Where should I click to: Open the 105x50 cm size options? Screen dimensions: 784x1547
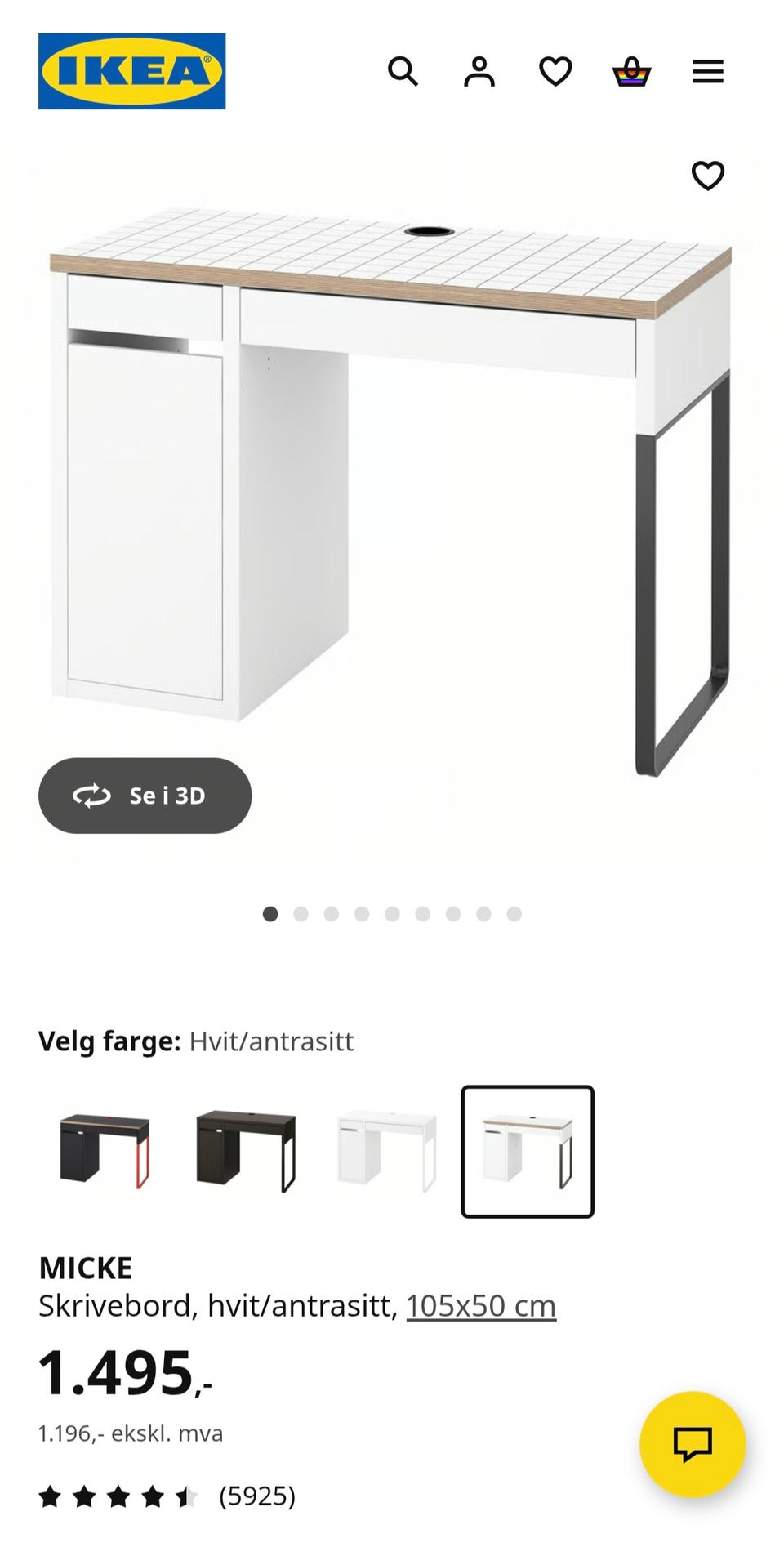pyautogui.click(x=480, y=1304)
